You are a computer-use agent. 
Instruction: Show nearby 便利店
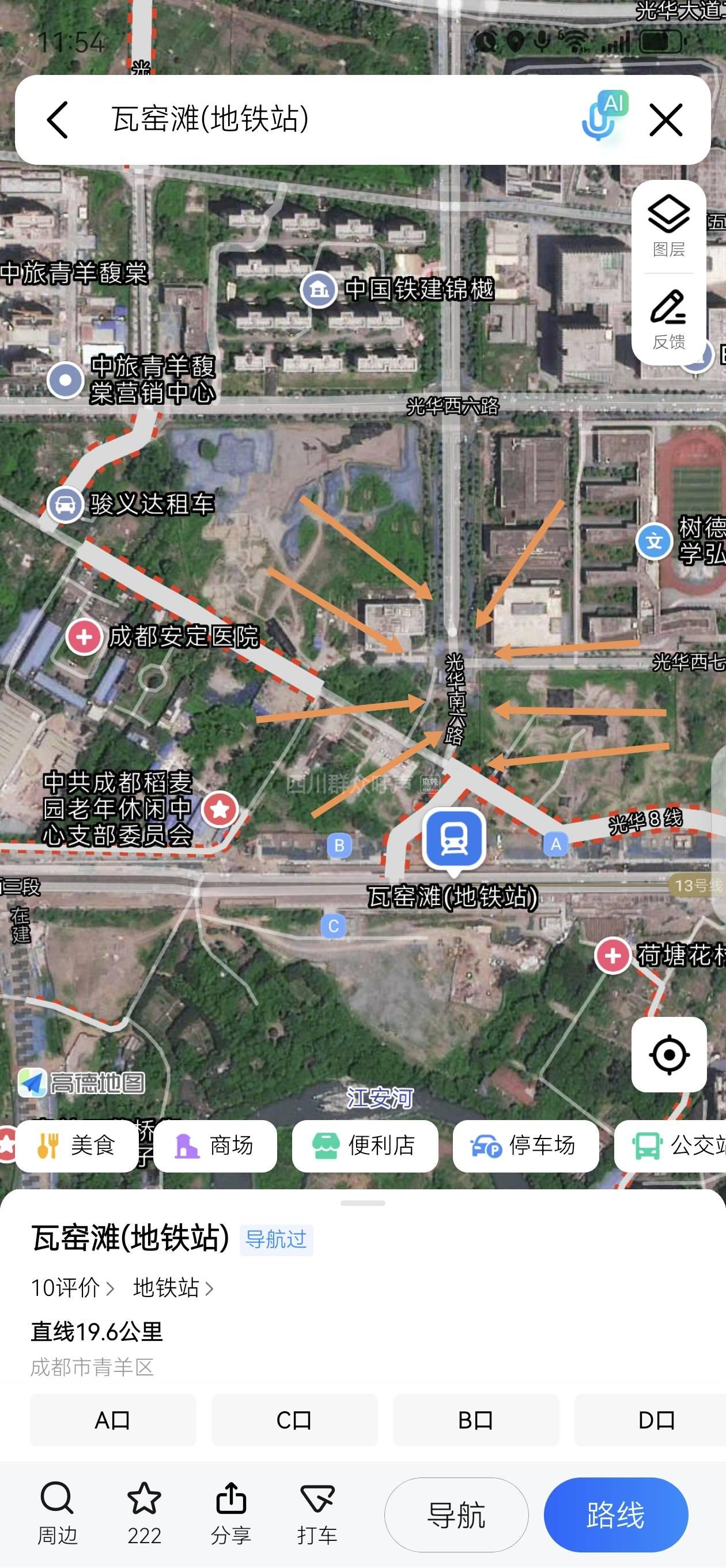(x=365, y=1145)
